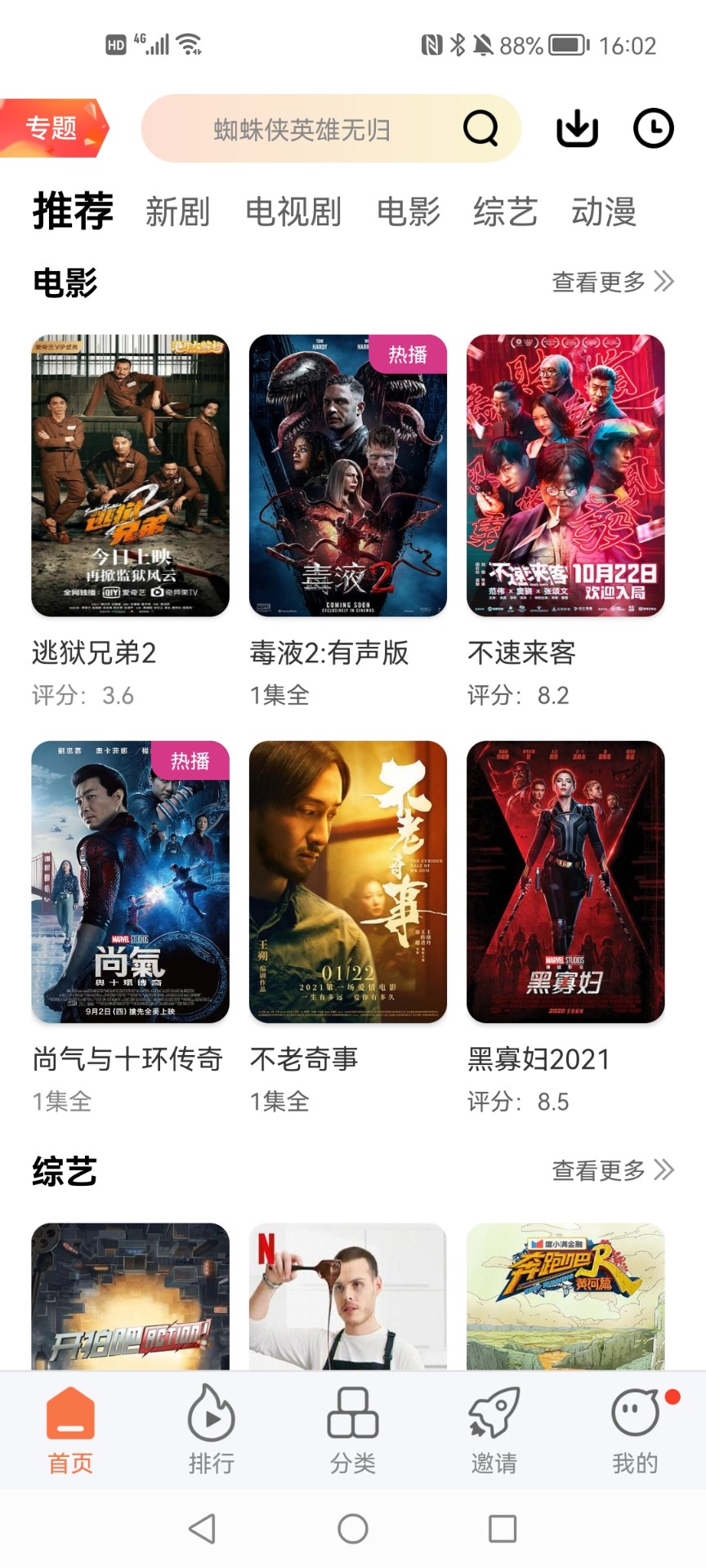The height and width of the screenshot is (1568, 706).
Task: Open viewing history via clock icon
Action: 653,128
